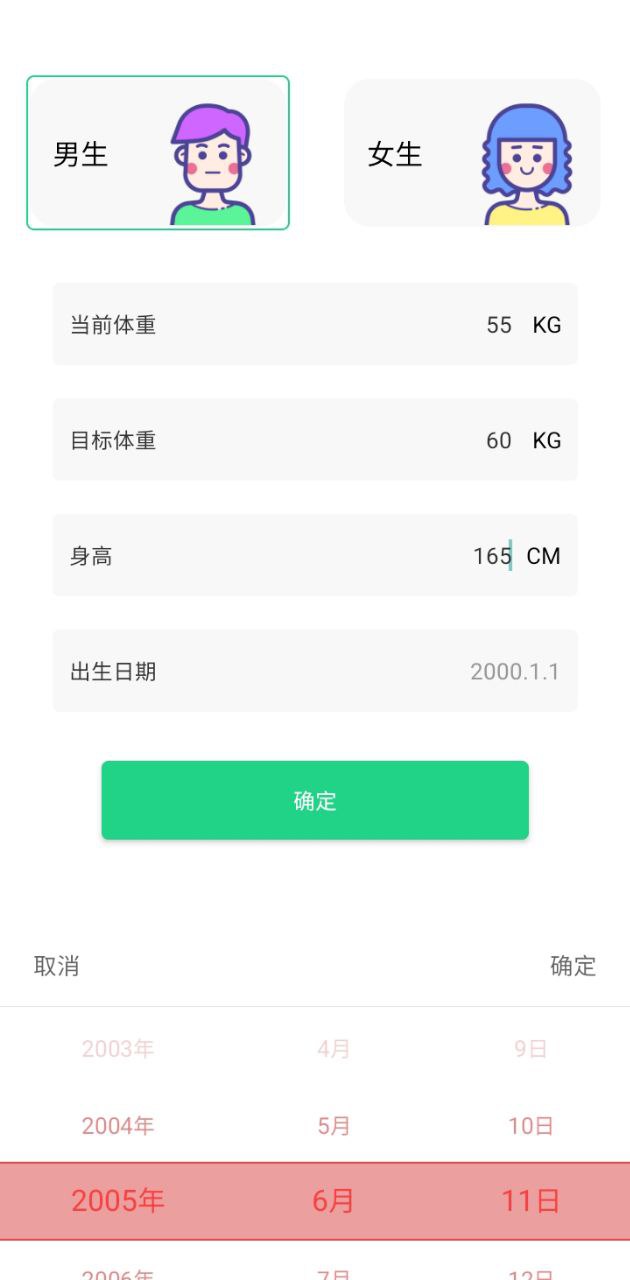Pick 2004年 in the year wheel
Image resolution: width=630 pixels, height=1280 pixels.
click(118, 1126)
